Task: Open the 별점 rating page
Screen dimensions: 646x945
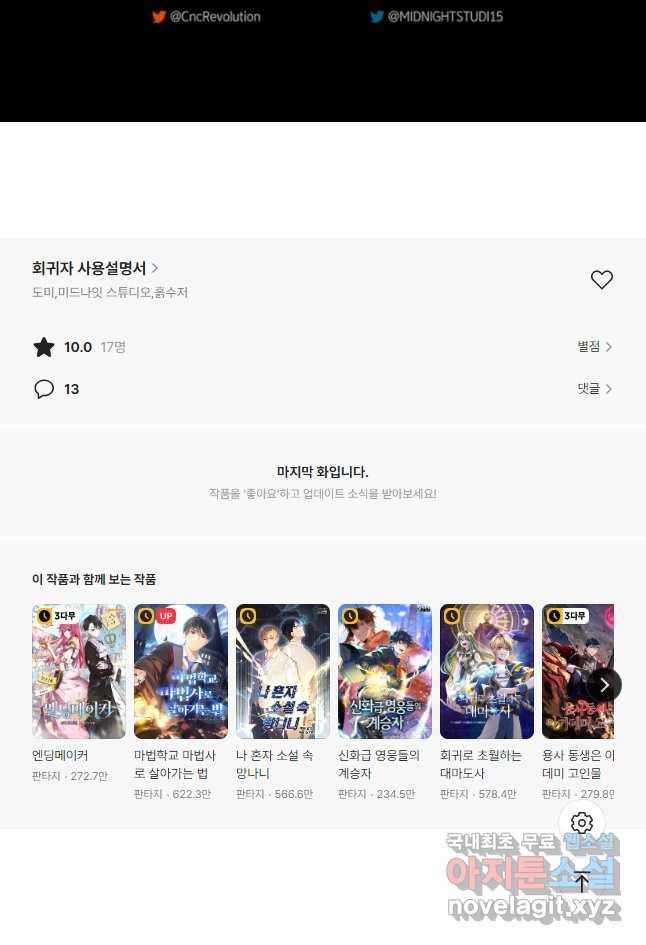Action: point(594,347)
